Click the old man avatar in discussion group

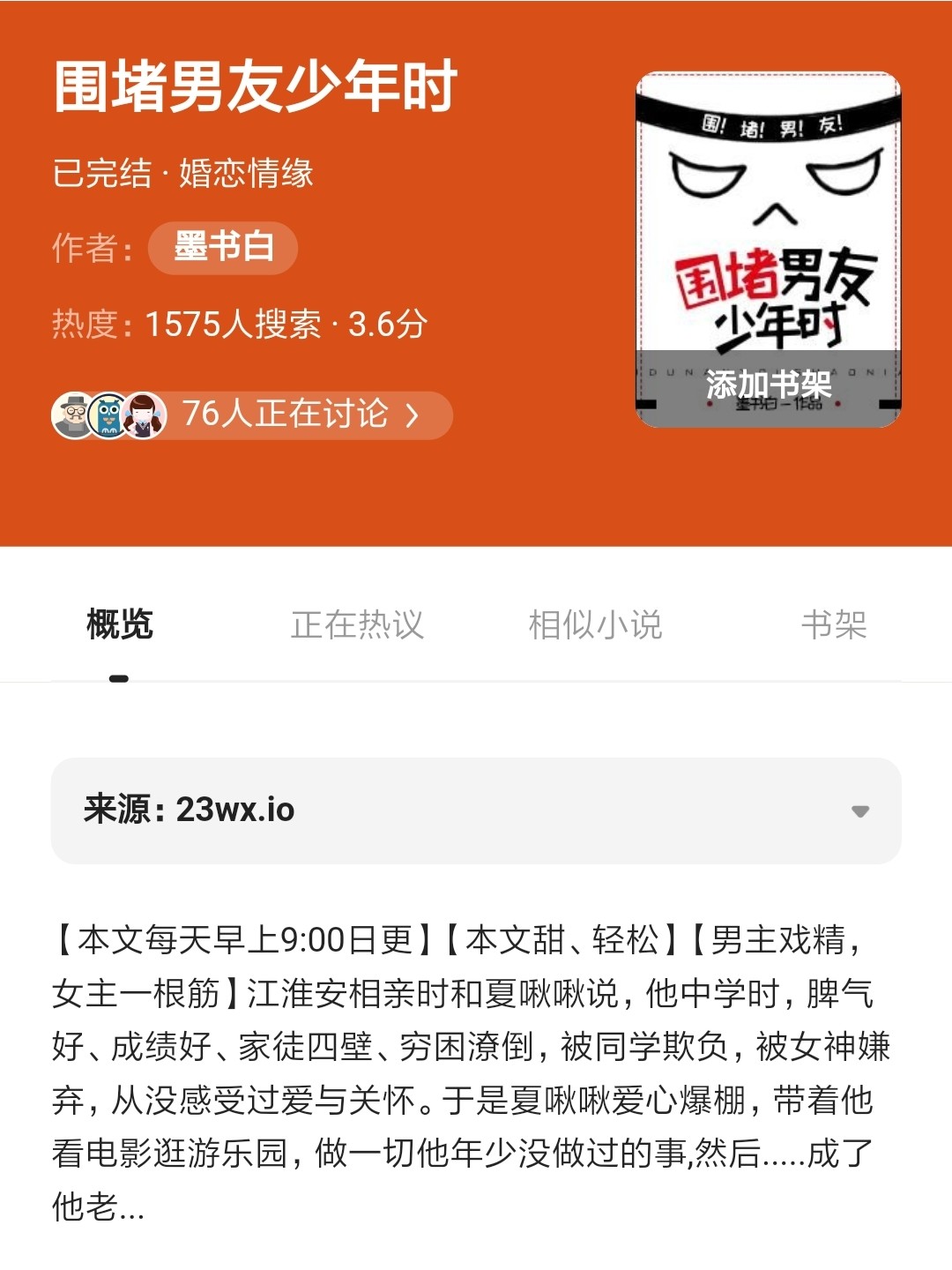(x=72, y=412)
